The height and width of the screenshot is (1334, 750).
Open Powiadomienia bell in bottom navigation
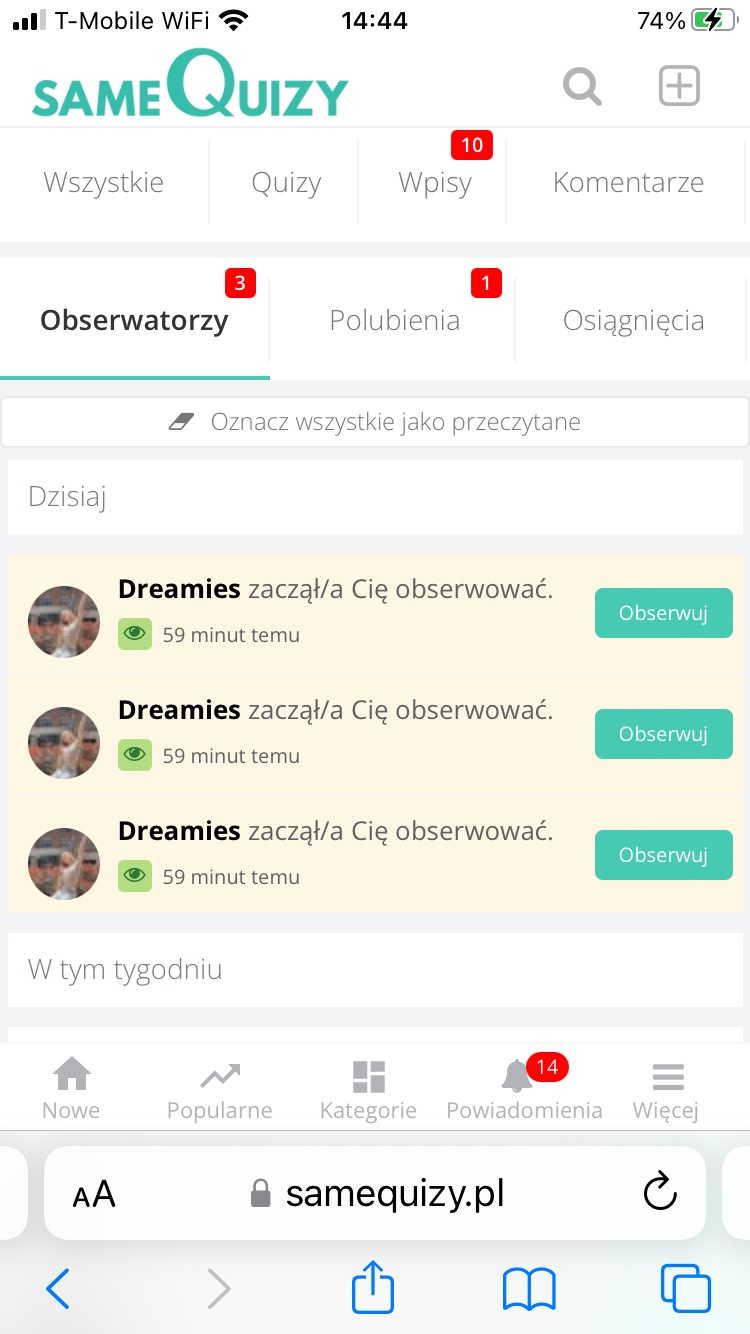(x=524, y=1089)
